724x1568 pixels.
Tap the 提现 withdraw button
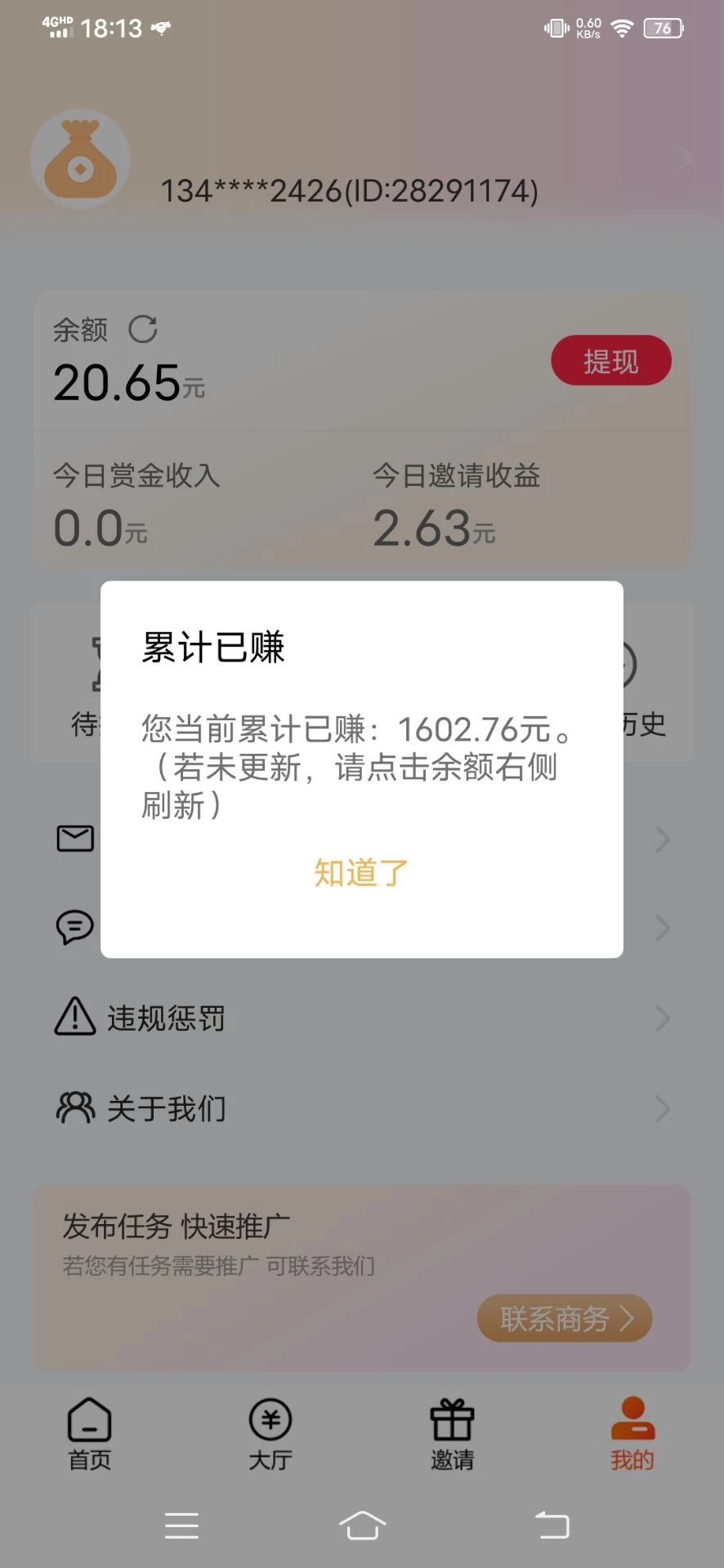coord(611,361)
